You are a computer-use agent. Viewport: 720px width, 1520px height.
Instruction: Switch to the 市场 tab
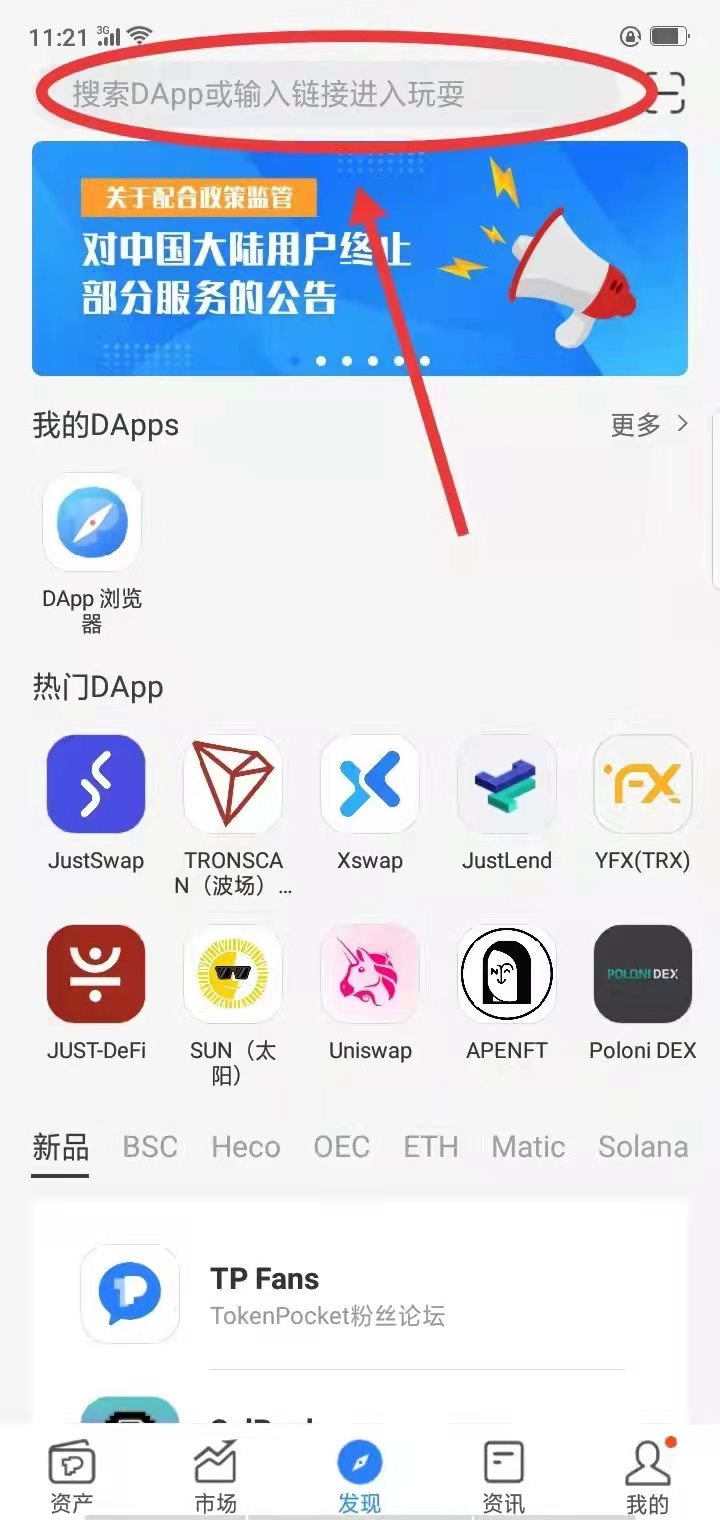coord(215,1475)
